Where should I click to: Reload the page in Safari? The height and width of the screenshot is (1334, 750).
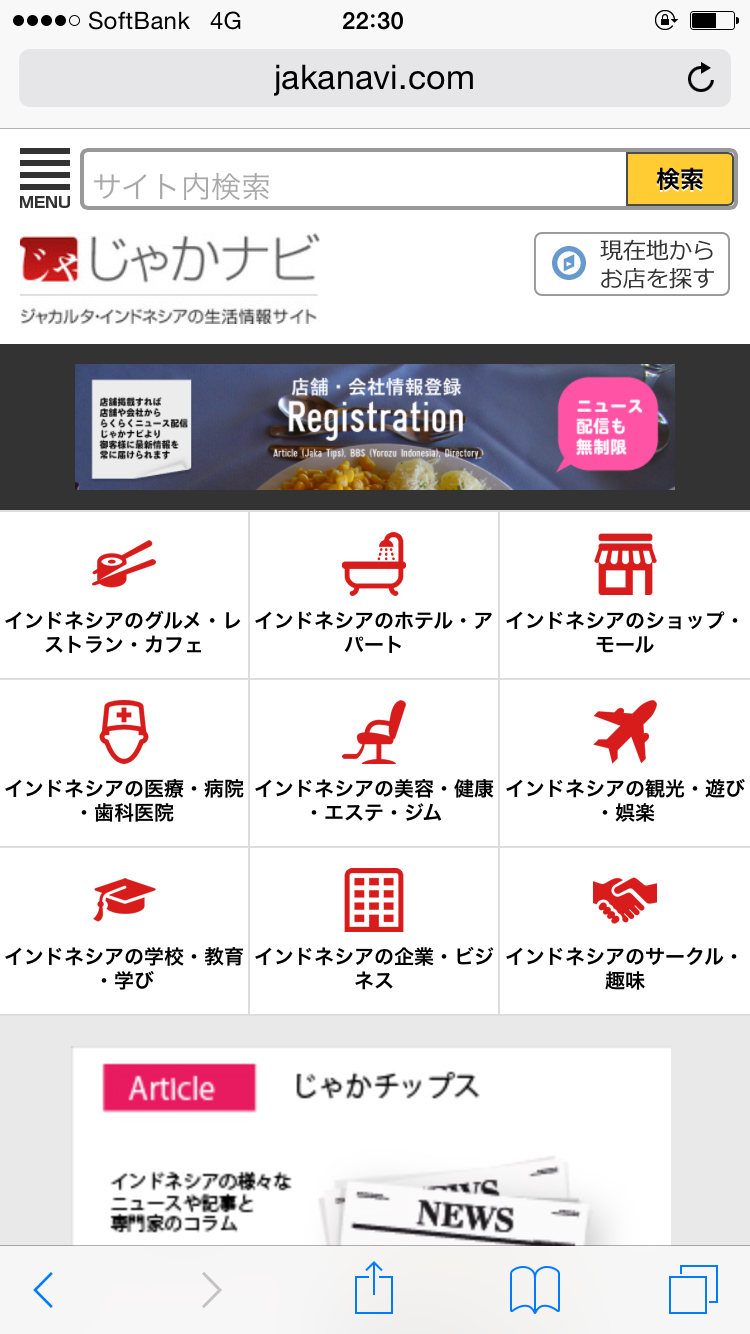[701, 78]
